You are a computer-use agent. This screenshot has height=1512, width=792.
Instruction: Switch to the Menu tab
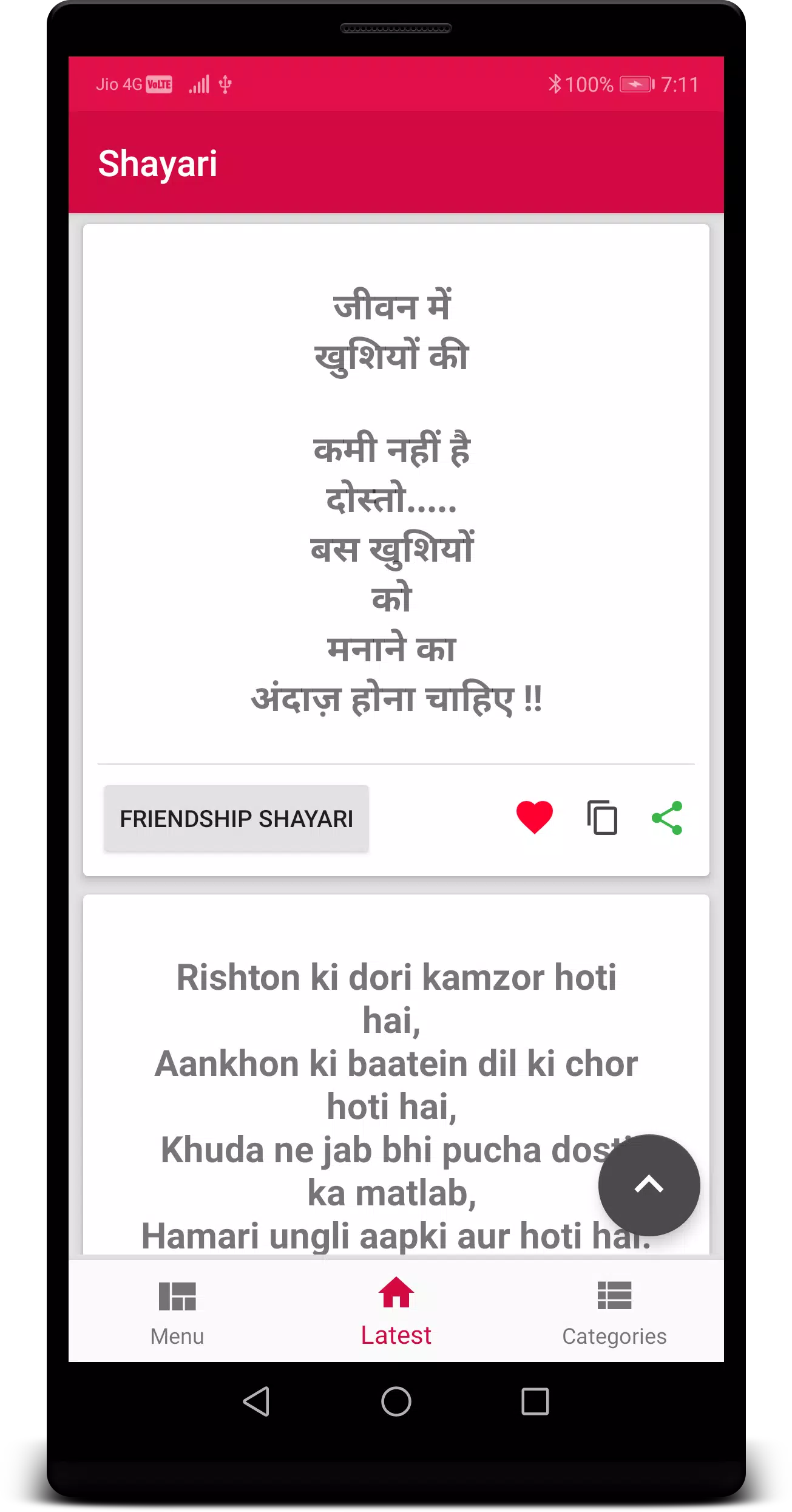click(177, 1310)
